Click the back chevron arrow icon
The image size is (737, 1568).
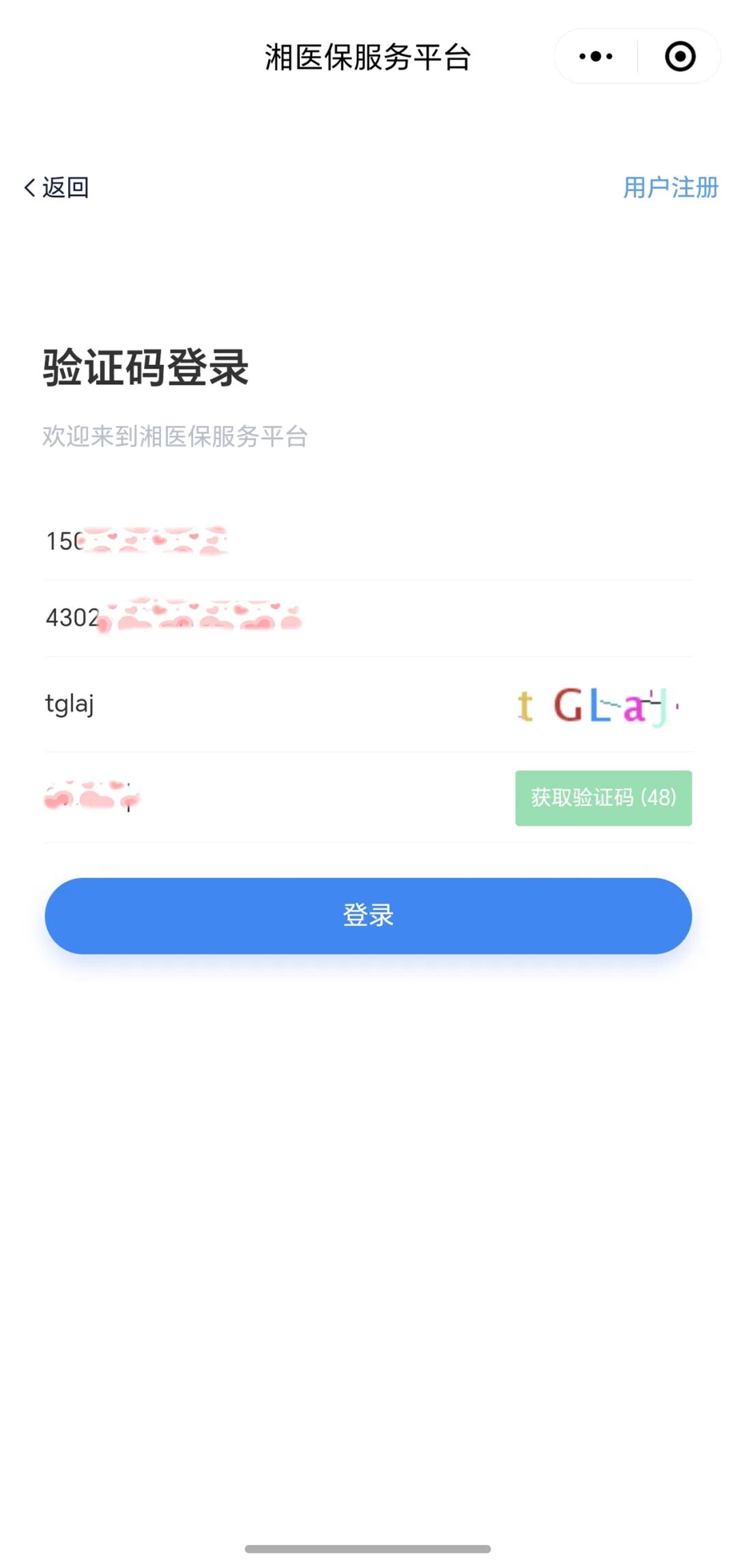29,188
